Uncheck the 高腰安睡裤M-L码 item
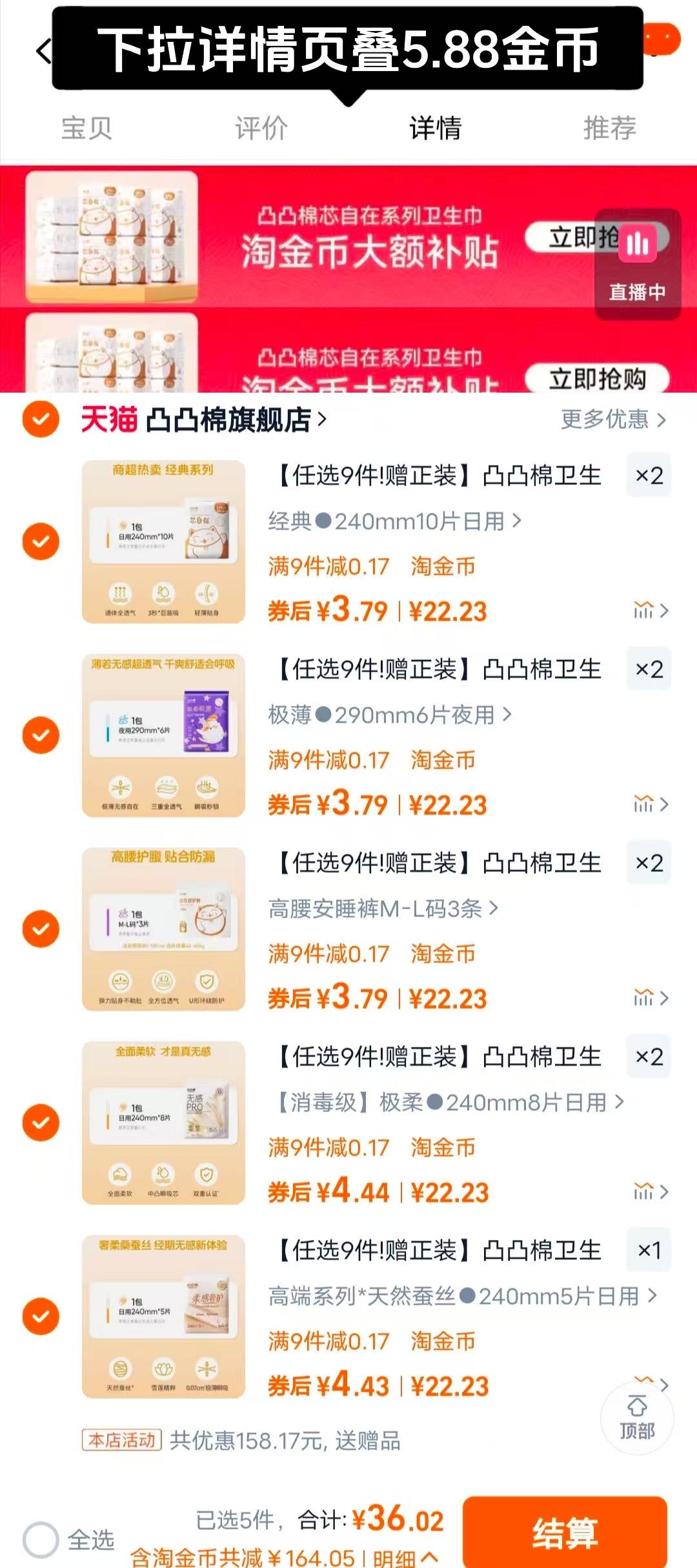 (41, 929)
